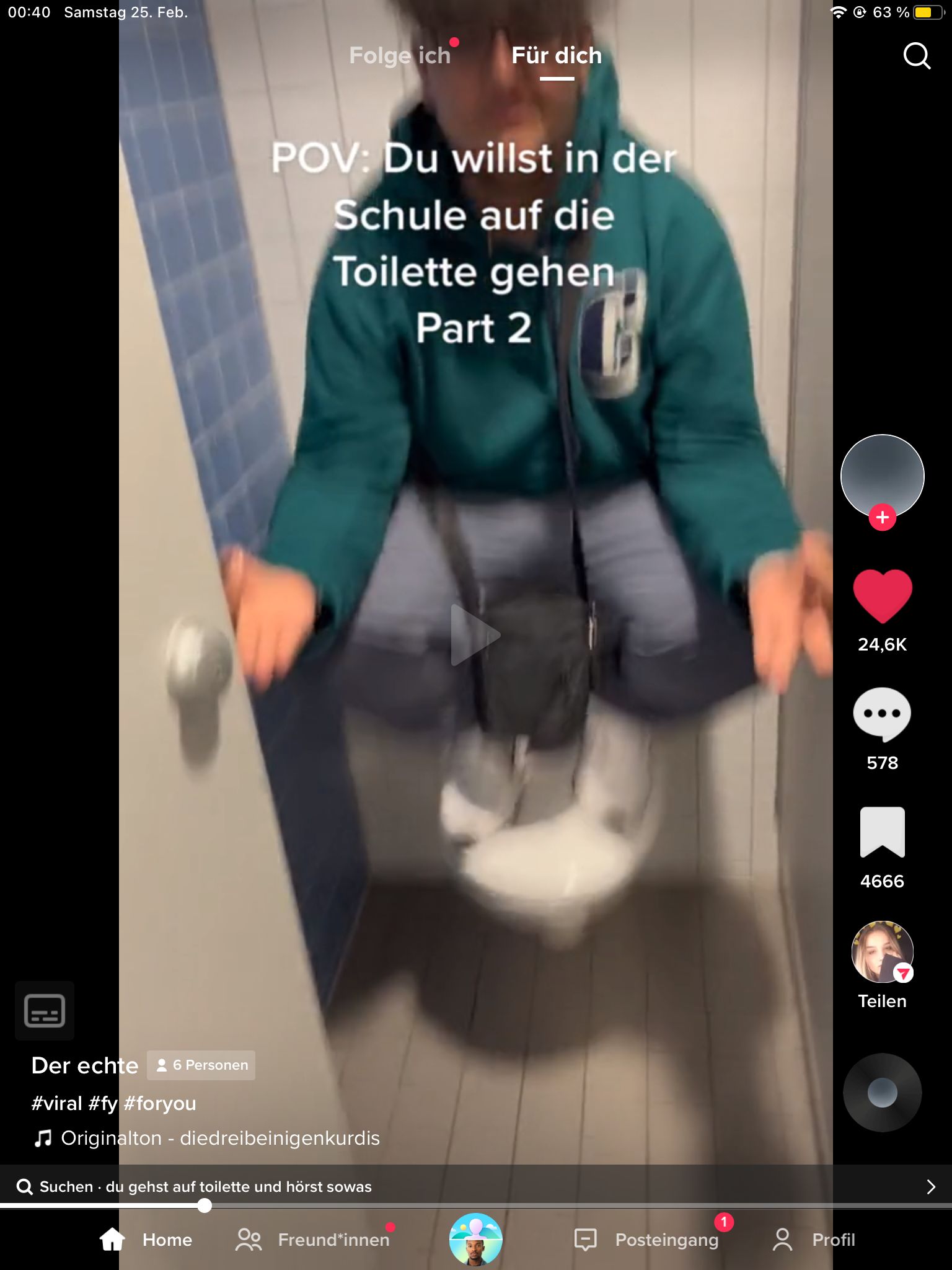Viewport: 952px width, 1270px height.
Task: Like the video with the heart icon
Action: pos(882,595)
